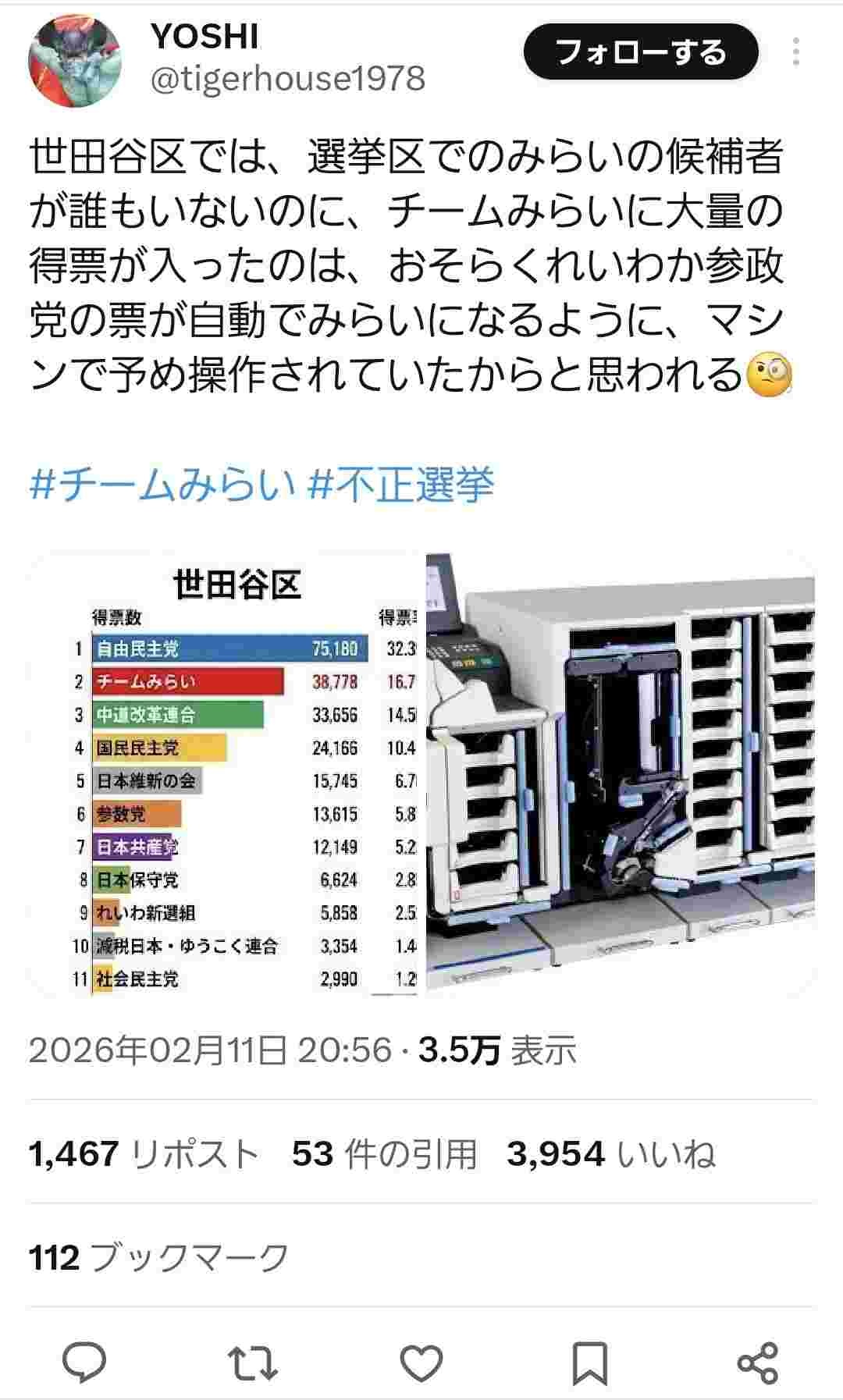View the ballot machine photo

pyautogui.click(x=620, y=774)
